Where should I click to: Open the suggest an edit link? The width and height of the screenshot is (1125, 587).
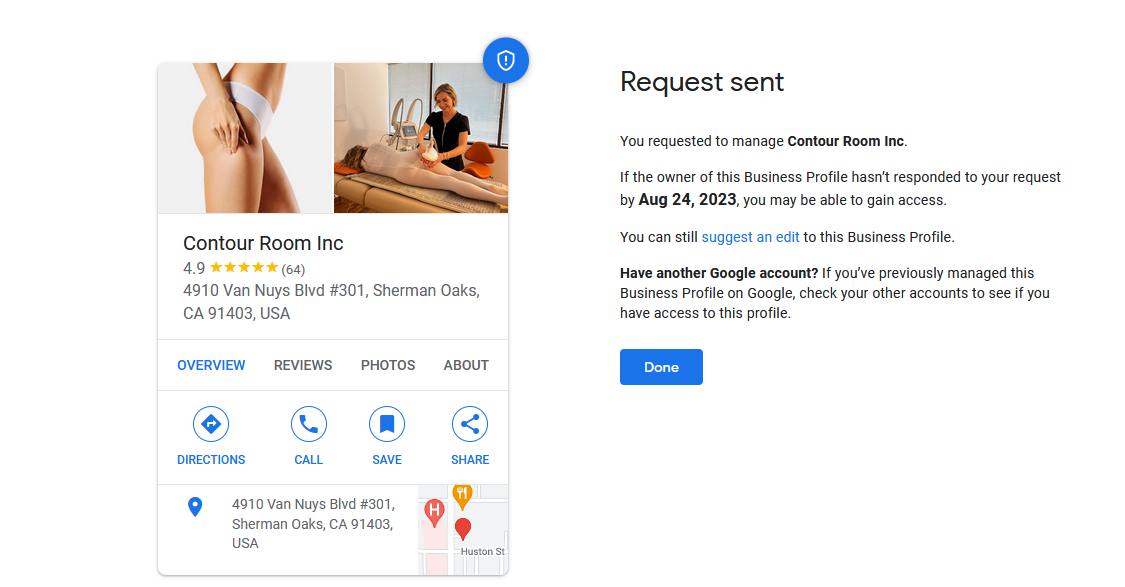[x=750, y=238]
